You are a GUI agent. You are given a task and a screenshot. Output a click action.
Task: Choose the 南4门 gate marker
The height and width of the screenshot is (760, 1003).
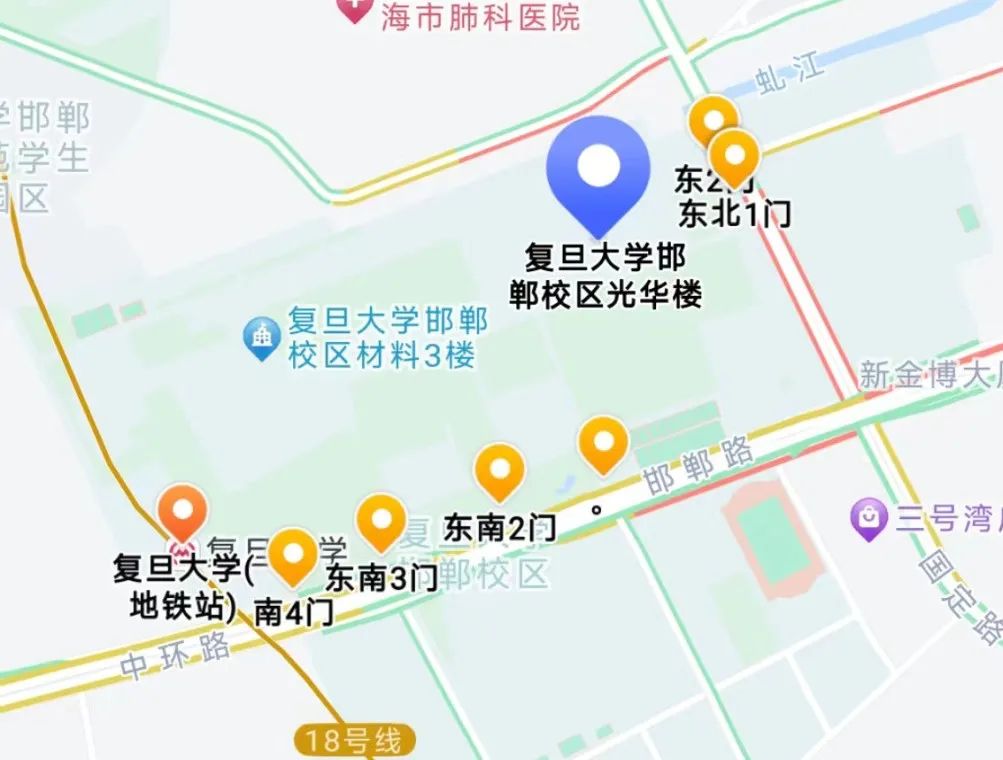coord(292,555)
